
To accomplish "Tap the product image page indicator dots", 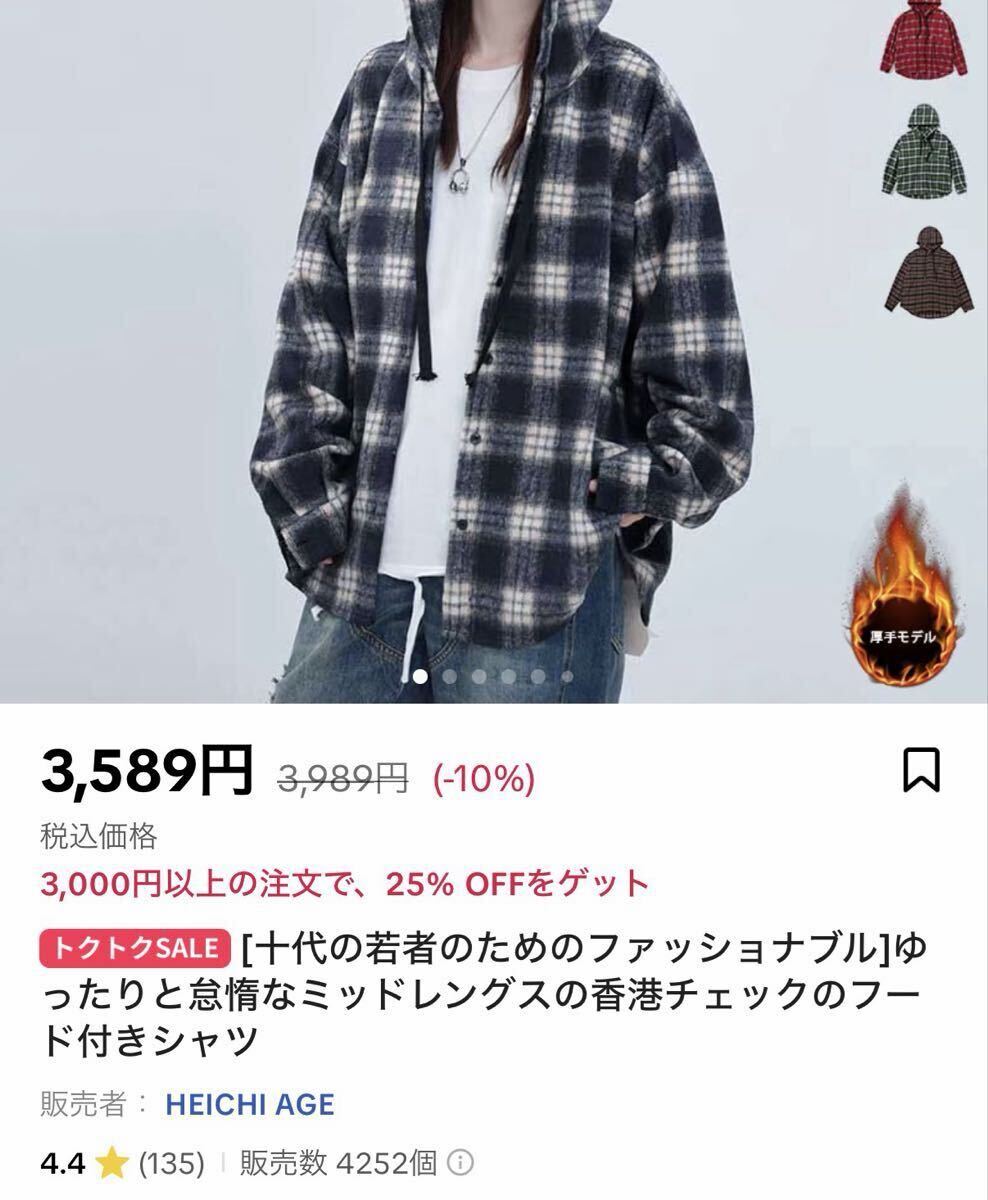I will (x=494, y=677).
